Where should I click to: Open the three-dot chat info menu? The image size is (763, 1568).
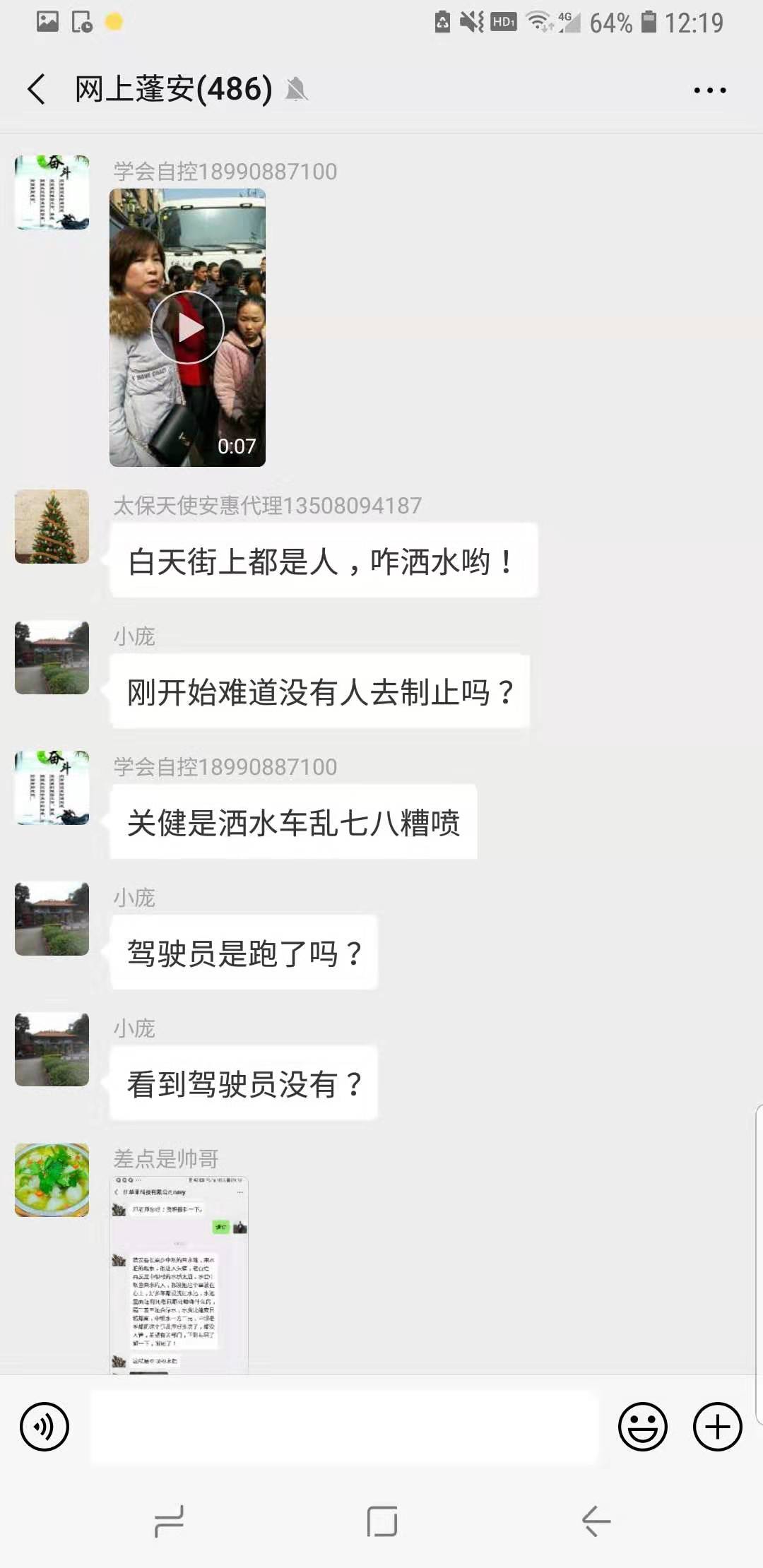pyautogui.click(x=709, y=90)
